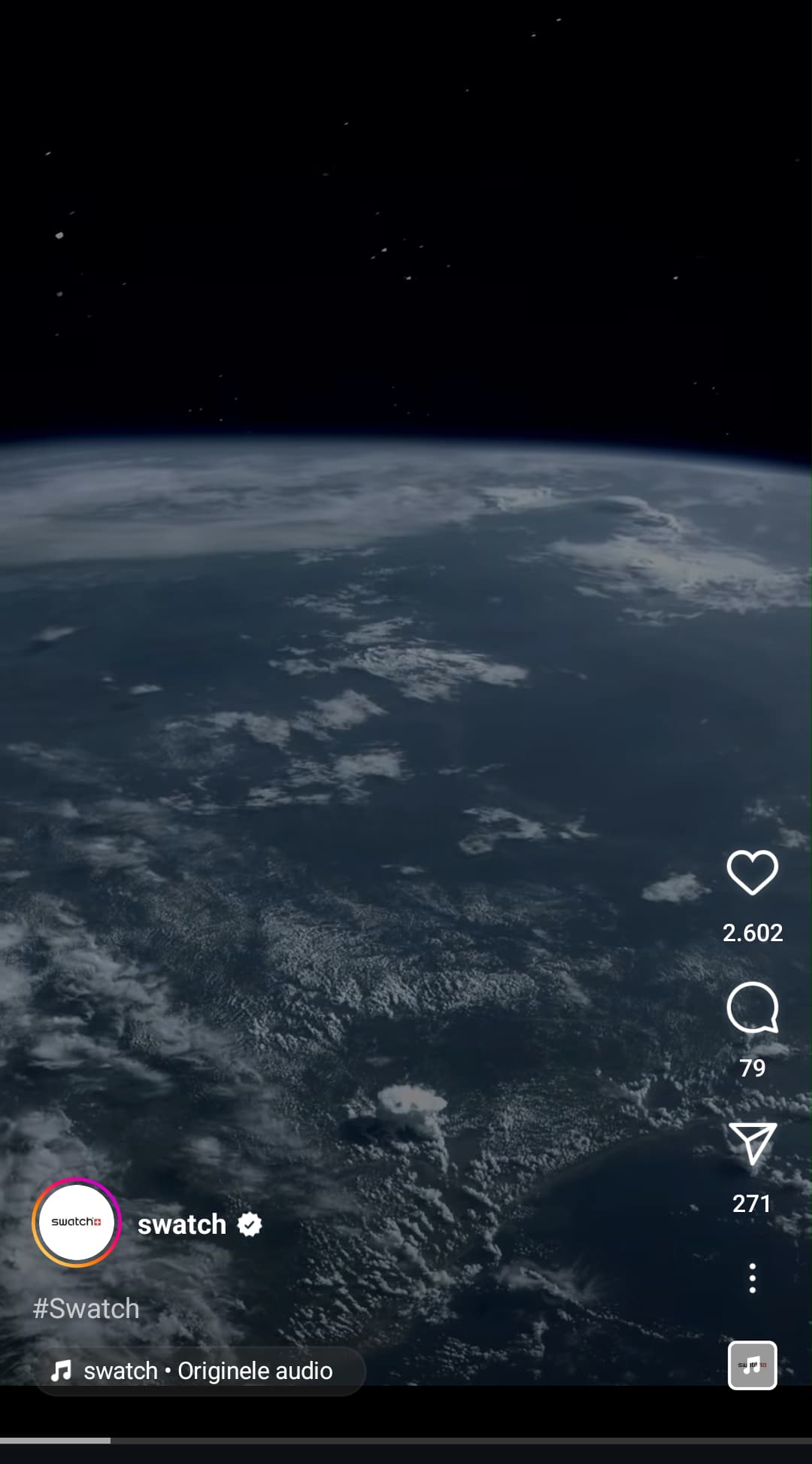Image resolution: width=812 pixels, height=1464 pixels.
Task: Like this swatch reel
Action: [752, 873]
